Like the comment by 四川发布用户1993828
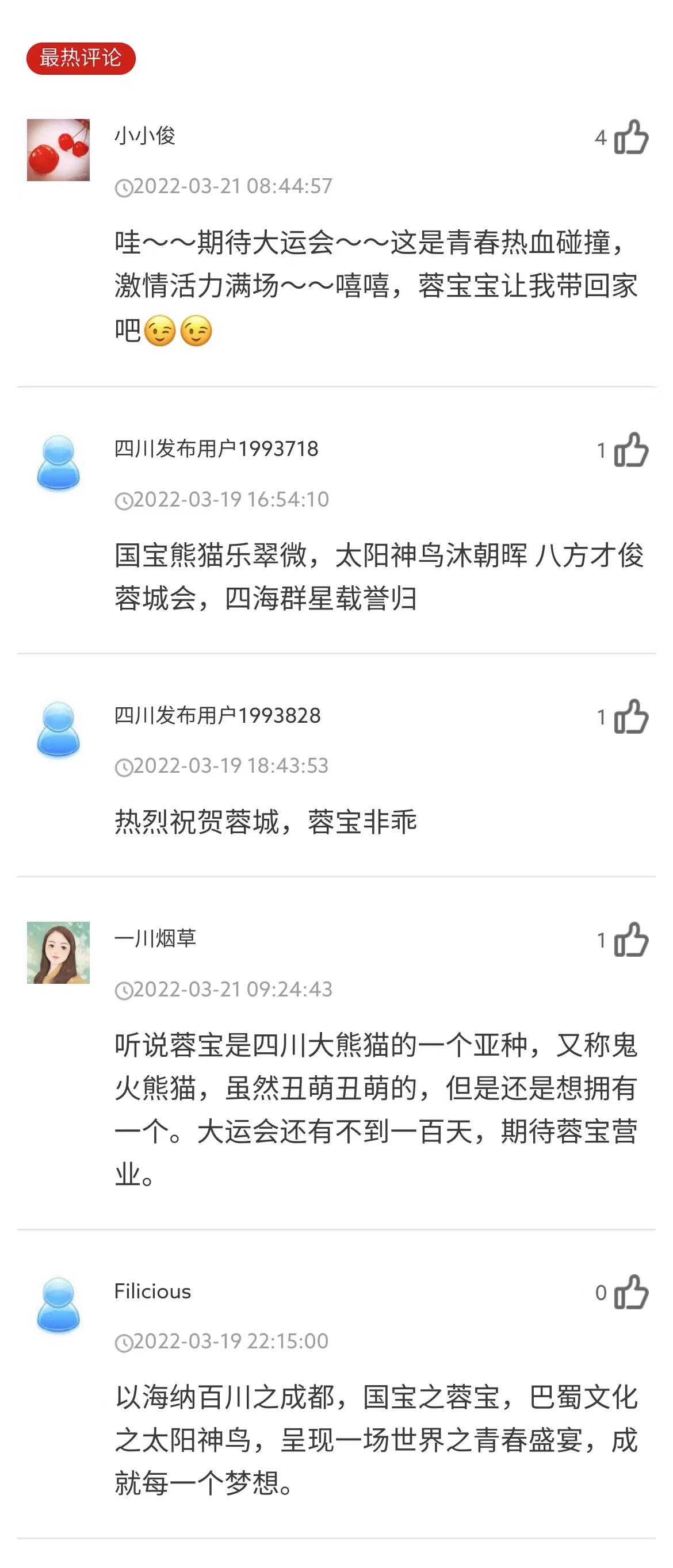 pyautogui.click(x=631, y=716)
